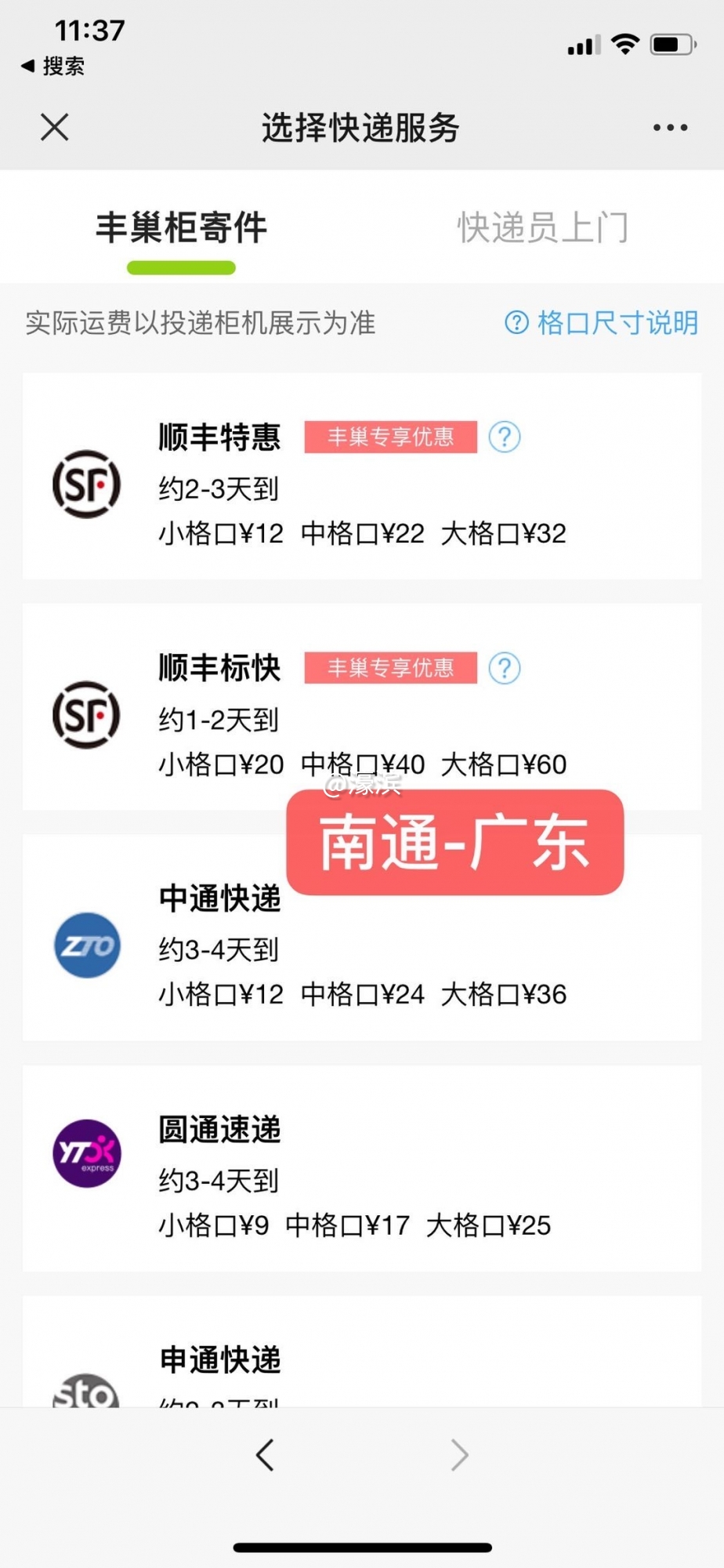Stay on the 丰巢柜寄件 tab
This screenshot has width=724, height=1568.
pyautogui.click(x=181, y=227)
